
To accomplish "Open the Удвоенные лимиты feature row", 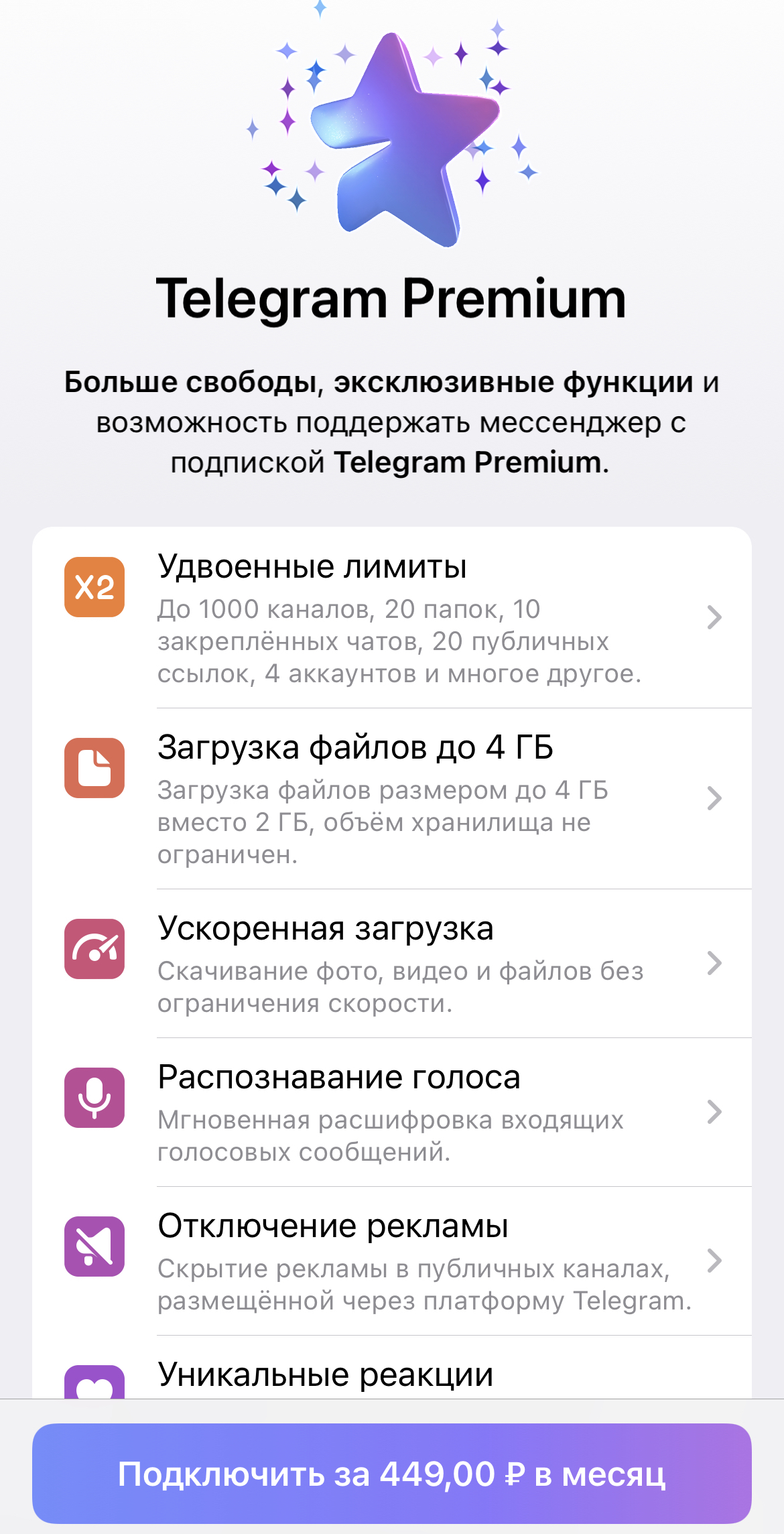I will [391, 617].
